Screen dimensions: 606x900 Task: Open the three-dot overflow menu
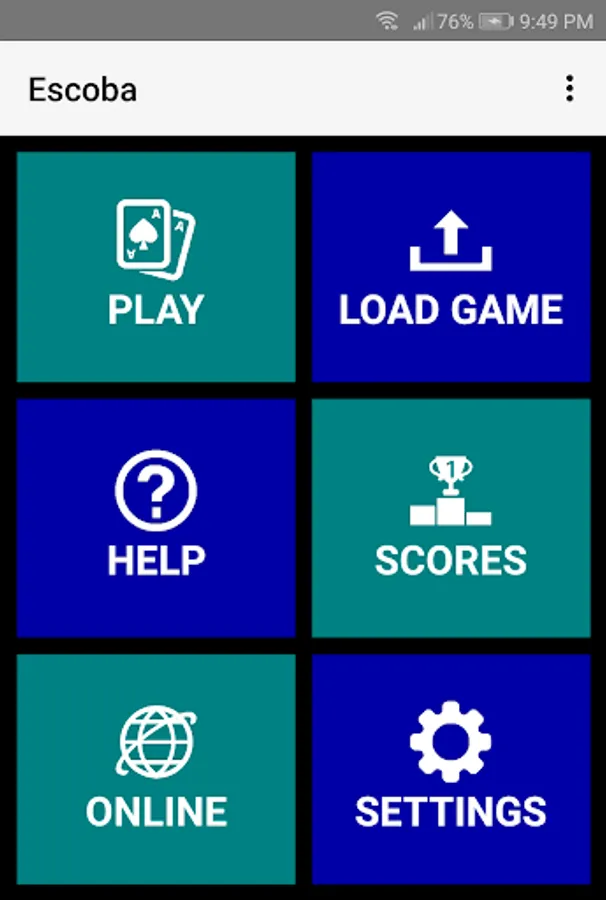pyautogui.click(x=569, y=89)
